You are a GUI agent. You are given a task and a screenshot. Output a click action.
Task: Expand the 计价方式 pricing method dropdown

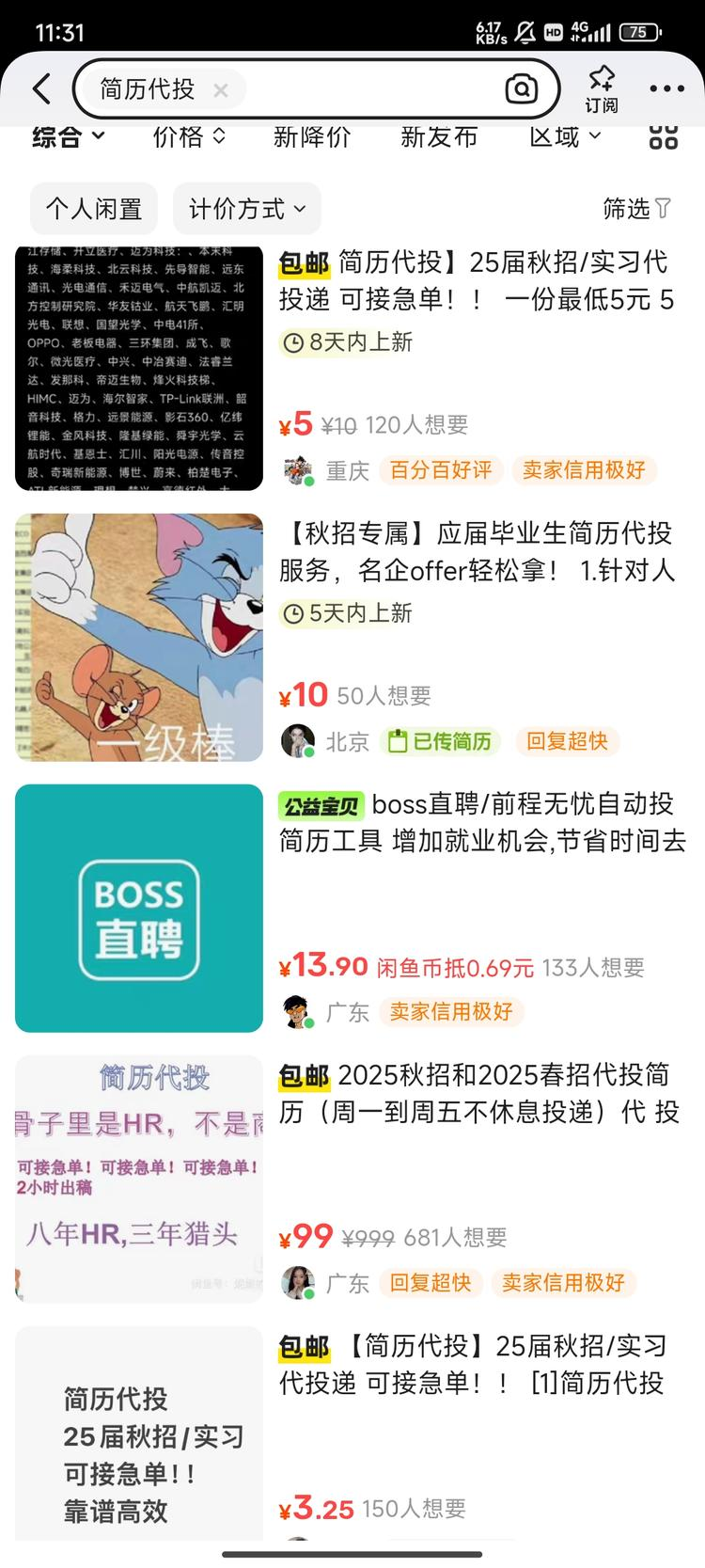coord(246,209)
